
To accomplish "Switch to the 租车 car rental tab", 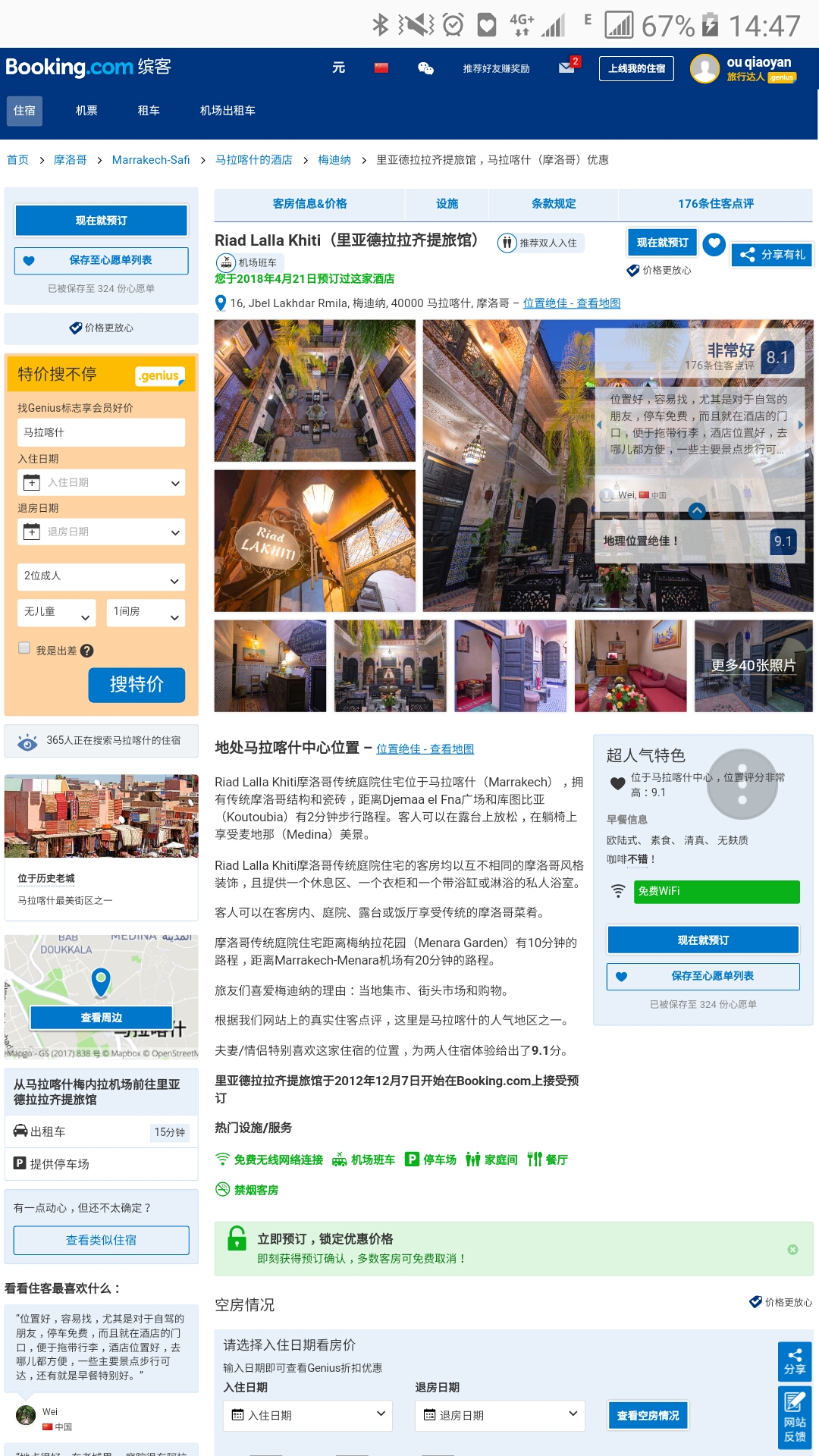I will tap(149, 111).
